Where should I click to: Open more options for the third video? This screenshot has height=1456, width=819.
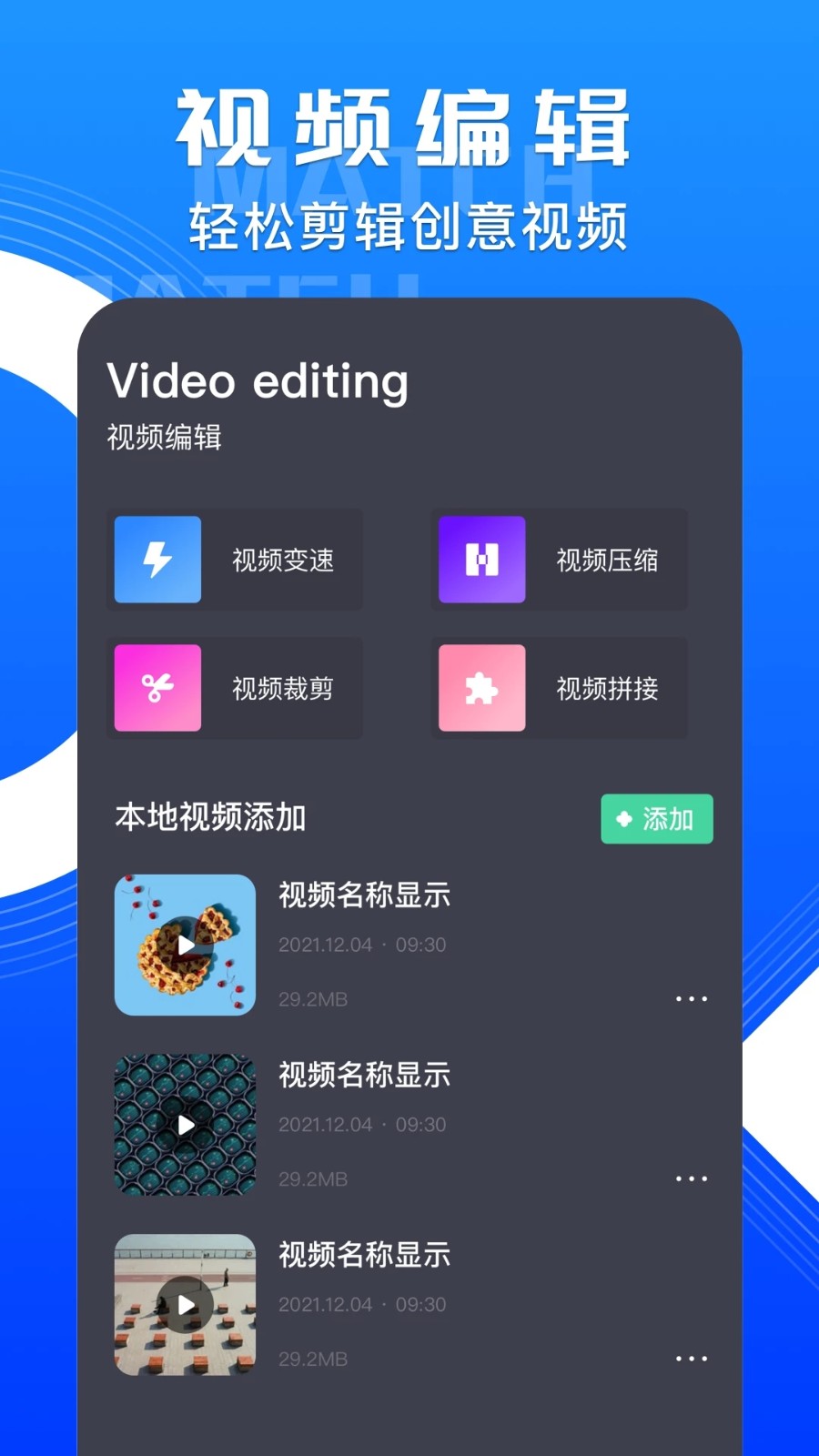tap(693, 1359)
